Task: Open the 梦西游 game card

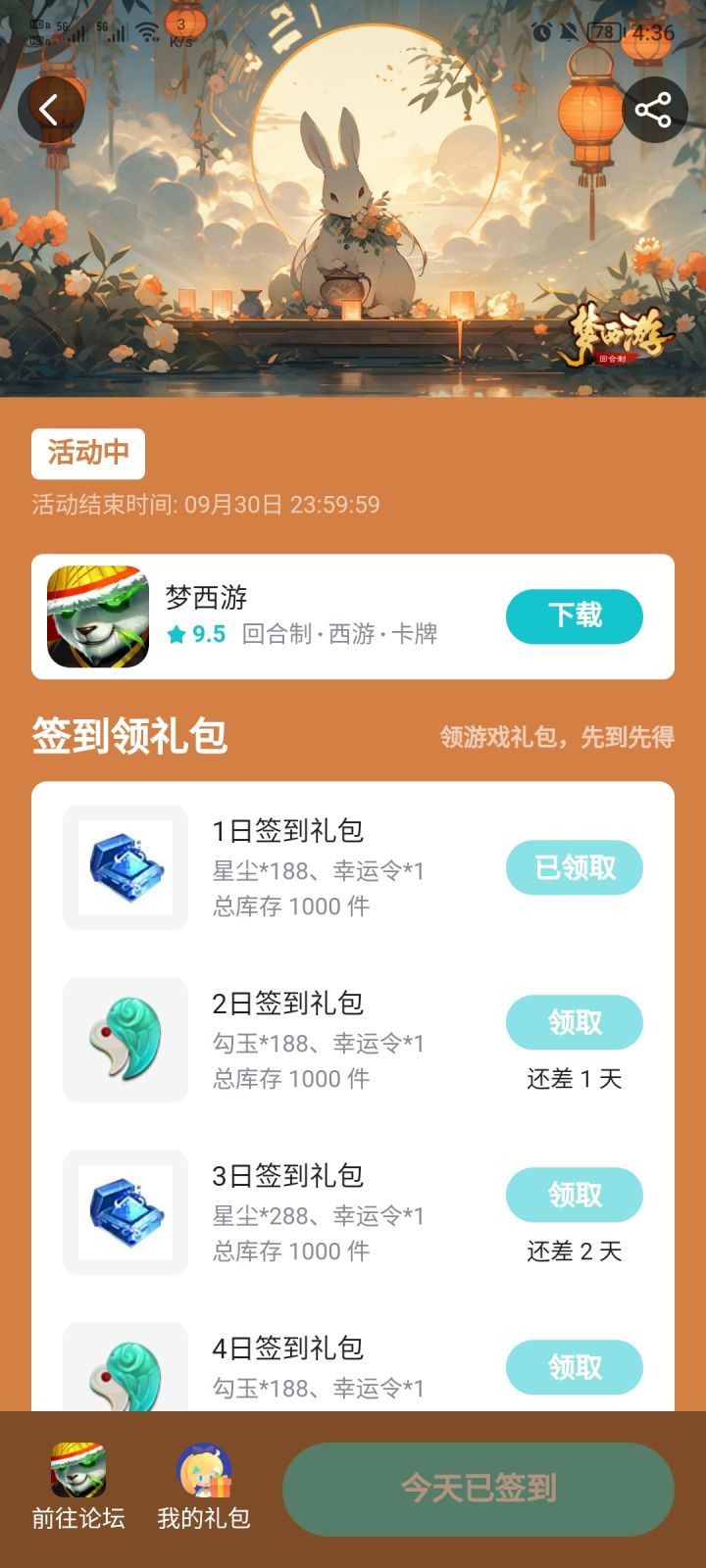Action: [294, 616]
